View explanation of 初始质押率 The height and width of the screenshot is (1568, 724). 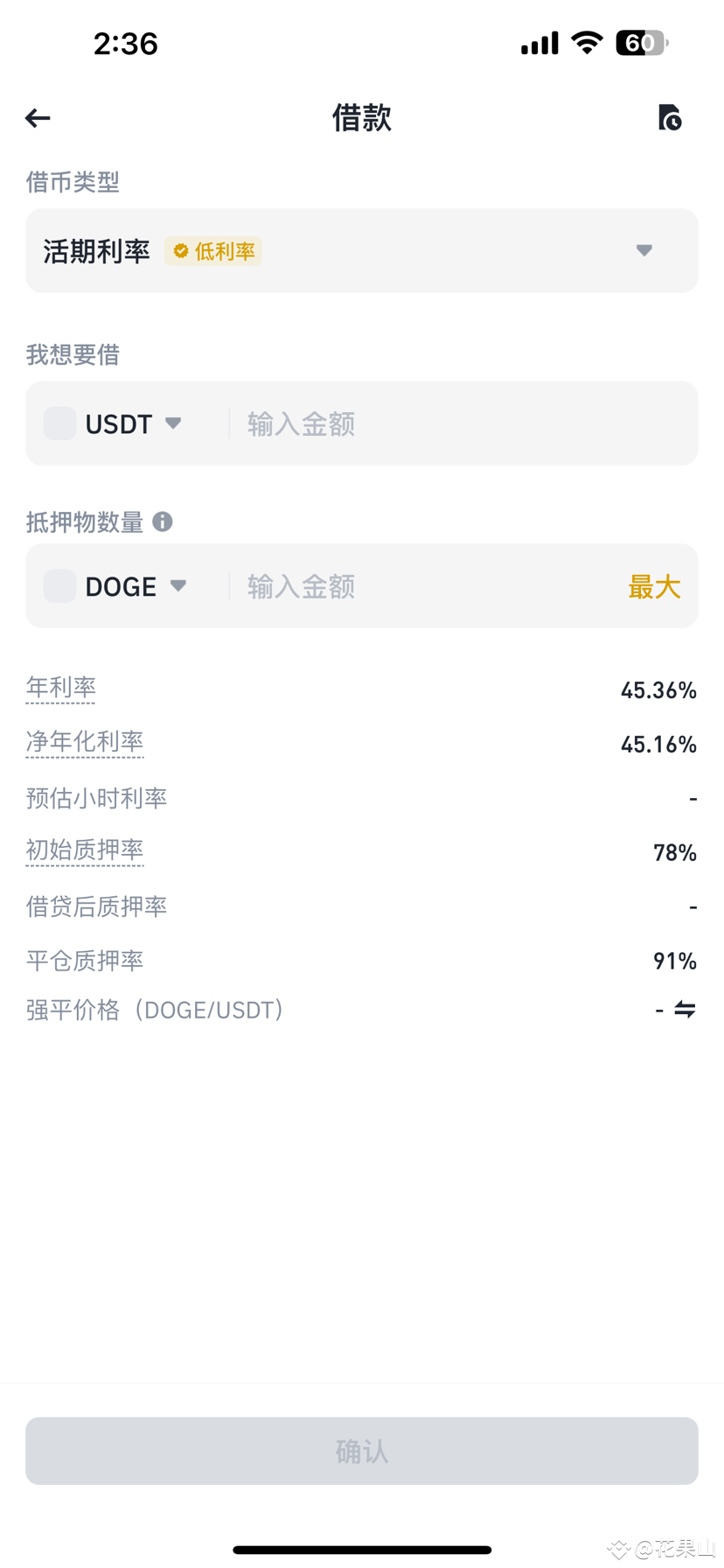point(85,850)
